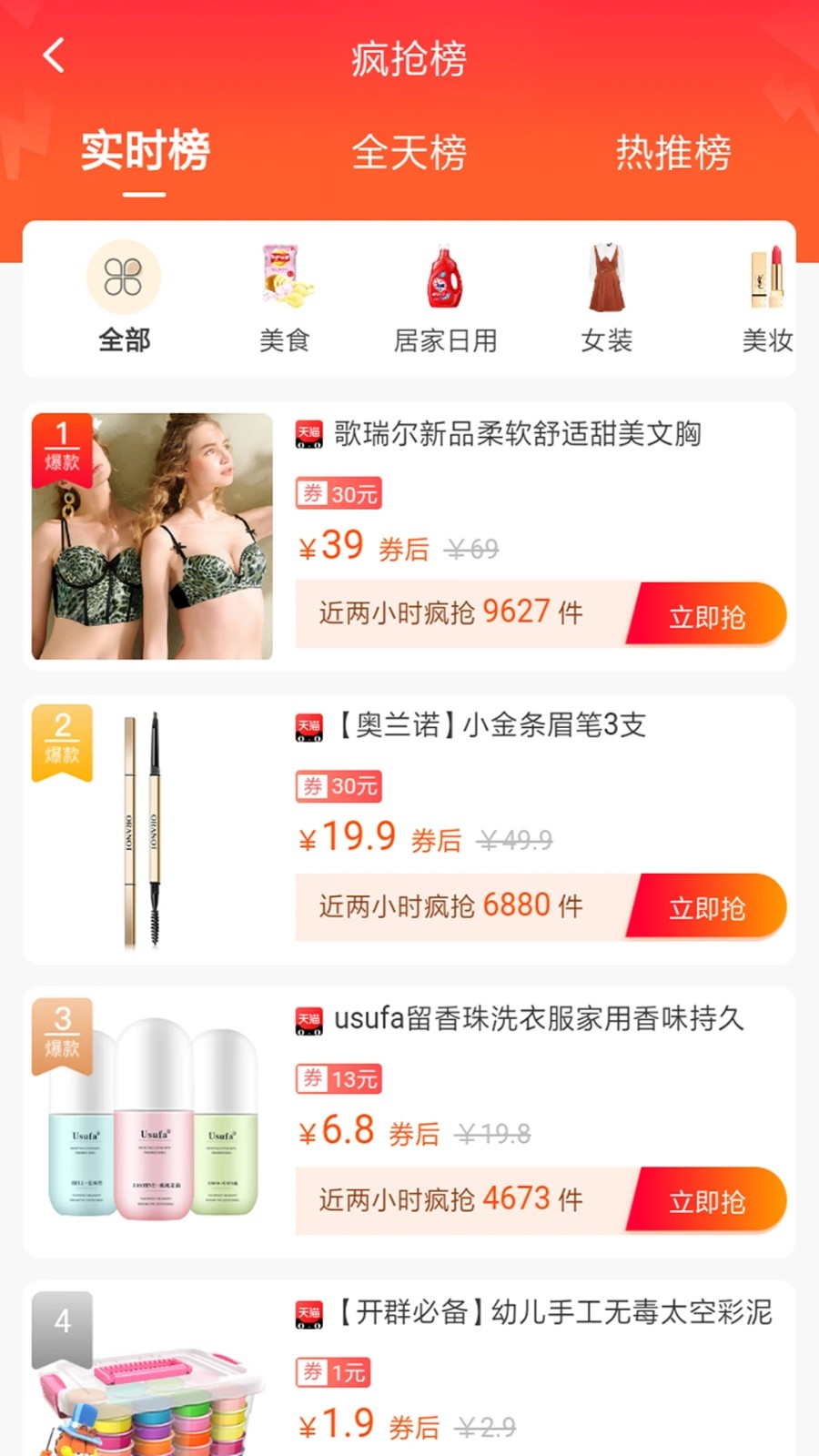Select the 美妆 beauty category lipstick icon
The height and width of the screenshot is (1456, 819).
click(764, 278)
